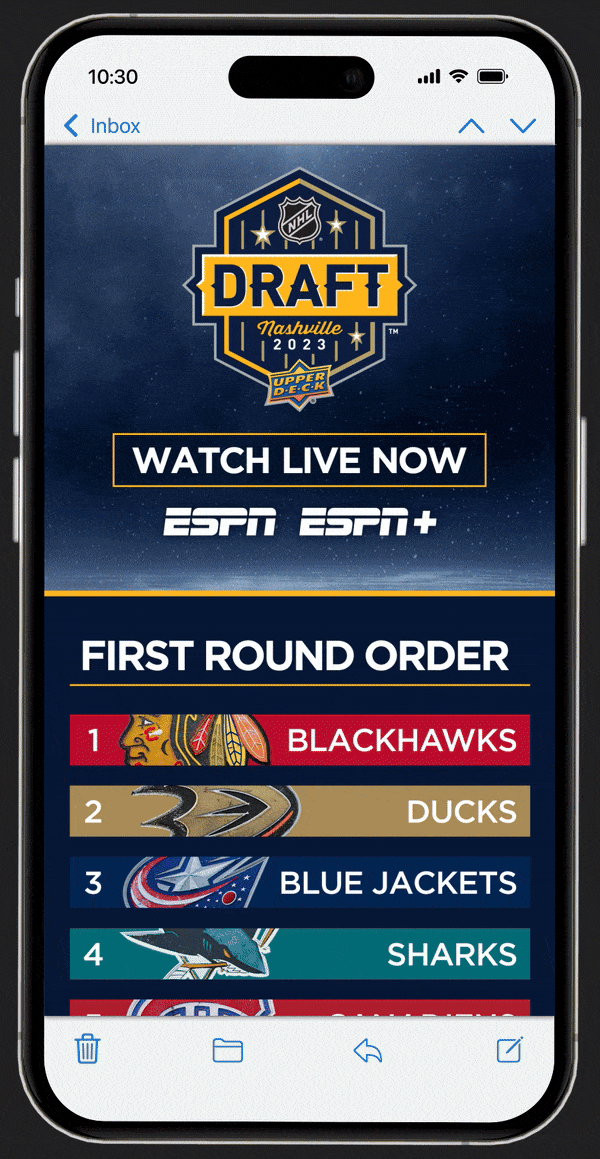Viewport: 600px width, 1159px height.
Task: Go to the previous email with up arrow
Action: (471, 126)
